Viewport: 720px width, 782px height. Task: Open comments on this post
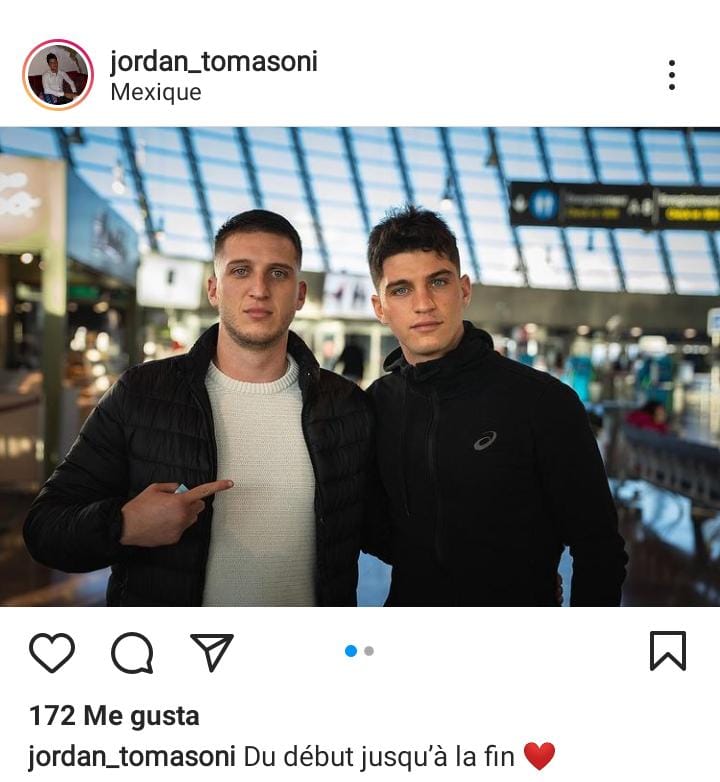pos(132,653)
